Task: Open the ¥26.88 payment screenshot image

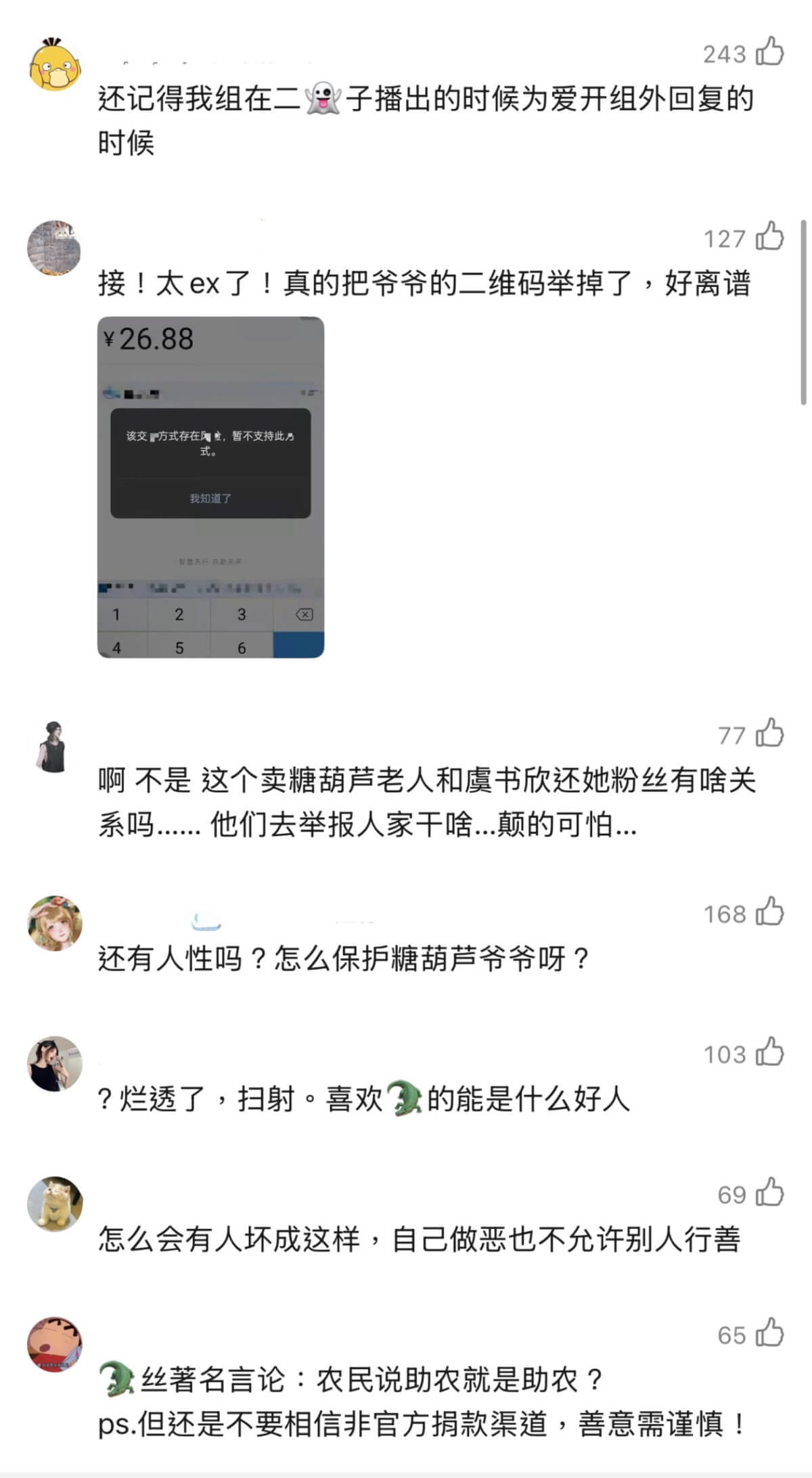Action: coord(210,487)
